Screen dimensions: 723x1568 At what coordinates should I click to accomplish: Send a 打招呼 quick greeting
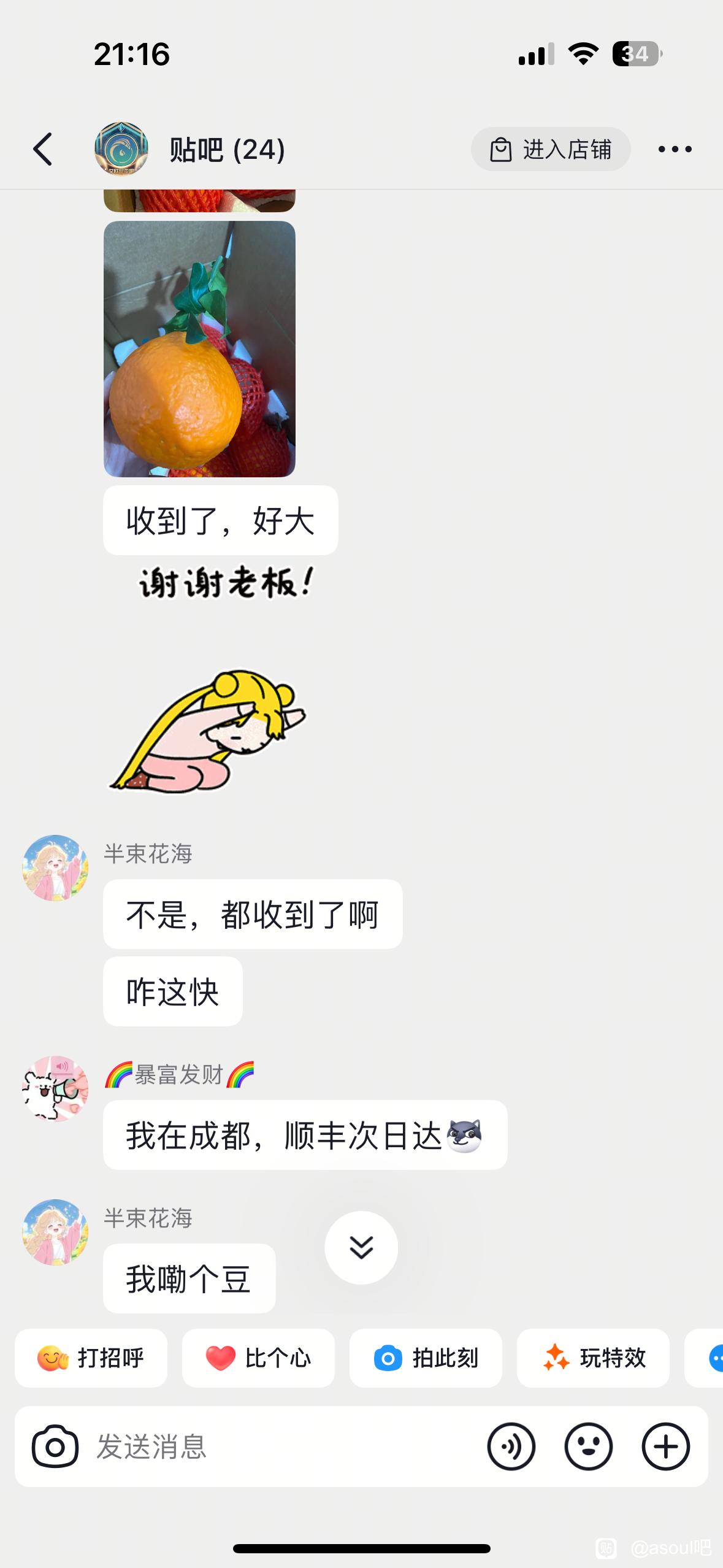(91, 1358)
